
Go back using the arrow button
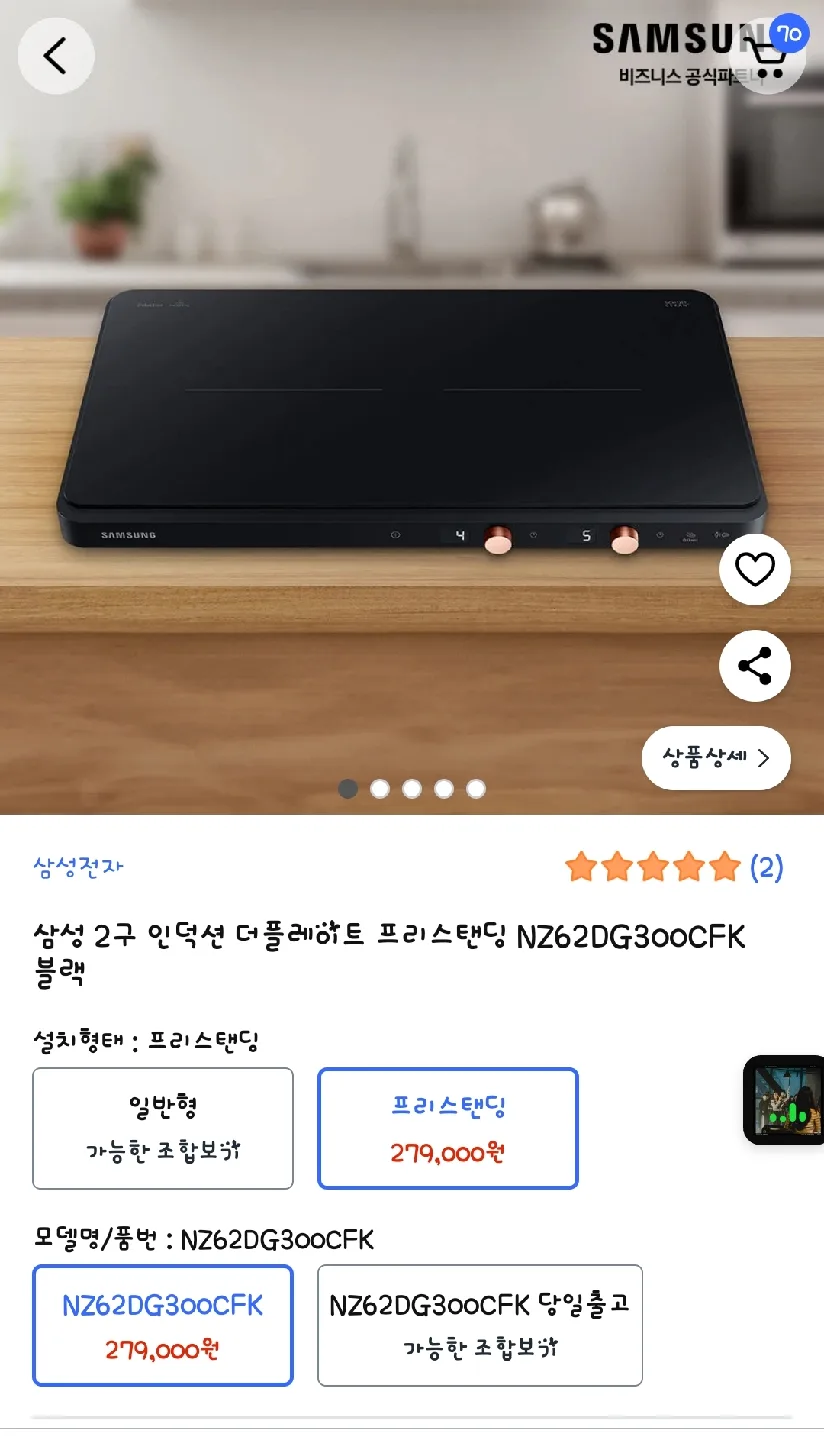coord(56,56)
